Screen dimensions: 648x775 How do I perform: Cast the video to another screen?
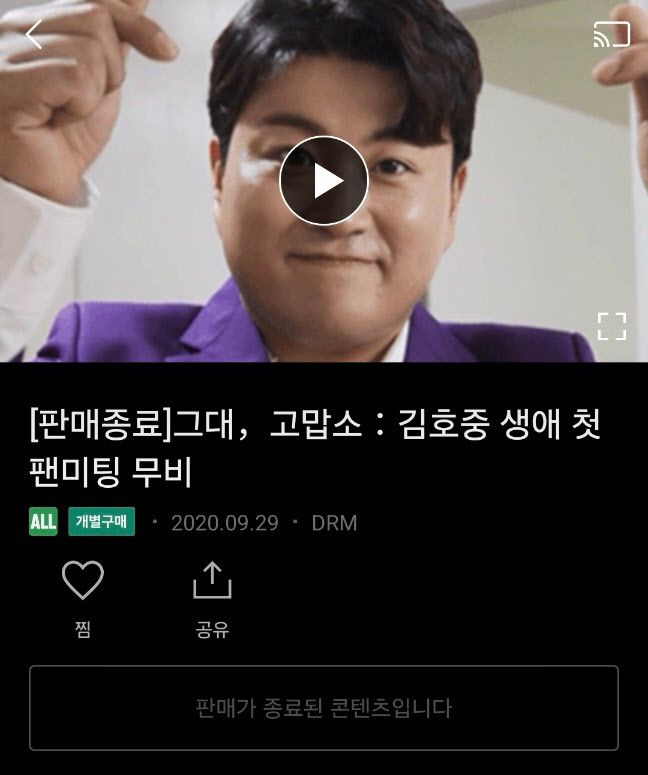click(x=611, y=35)
